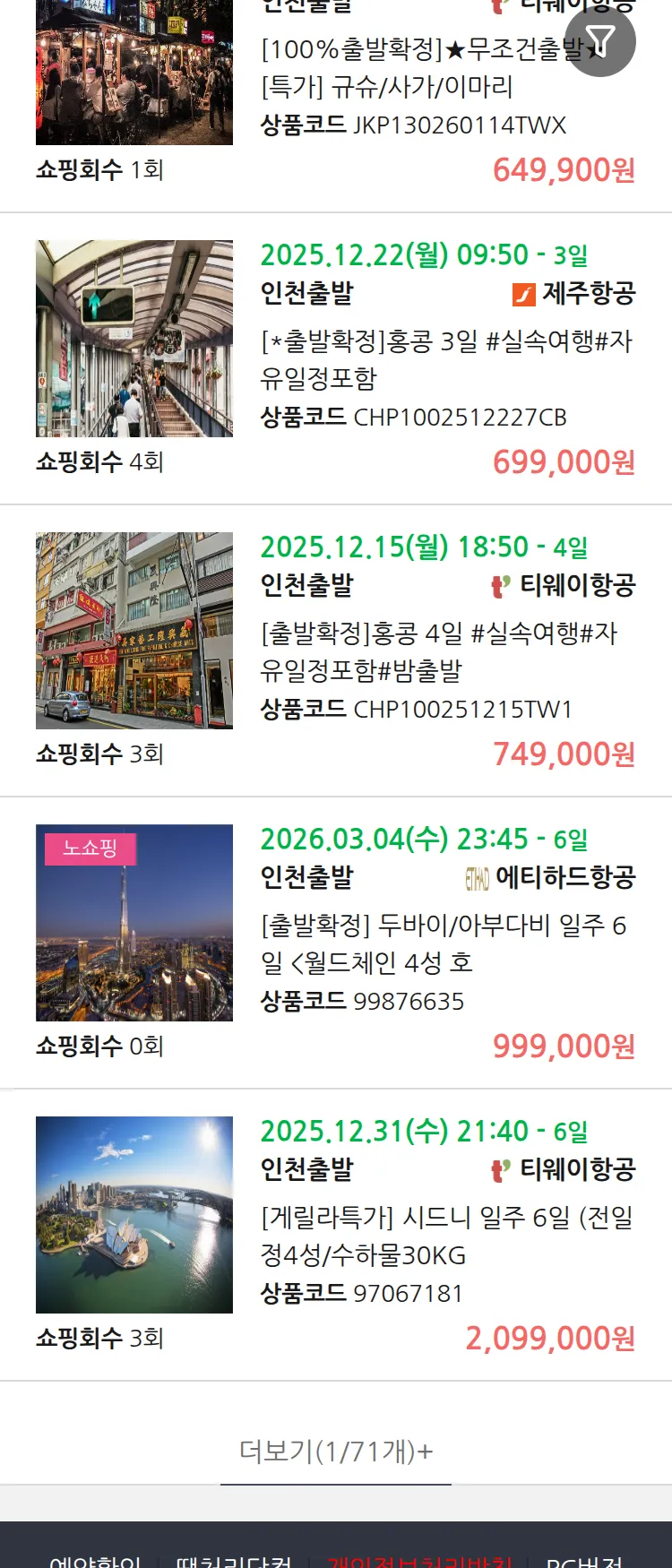Open the 개인정보처리방침 footer link
The width and height of the screenshot is (672, 1568).
419,1559
